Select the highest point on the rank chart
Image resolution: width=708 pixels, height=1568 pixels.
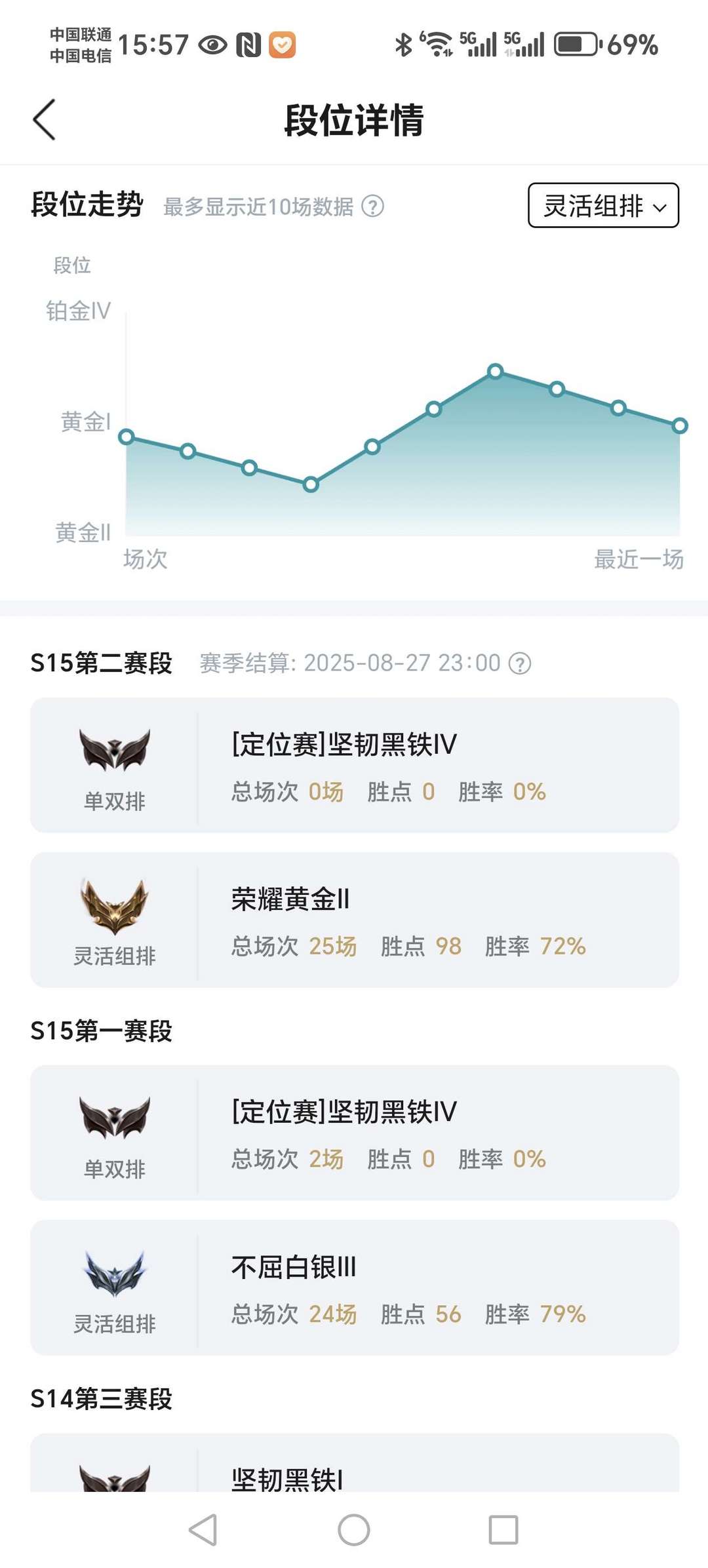point(496,372)
